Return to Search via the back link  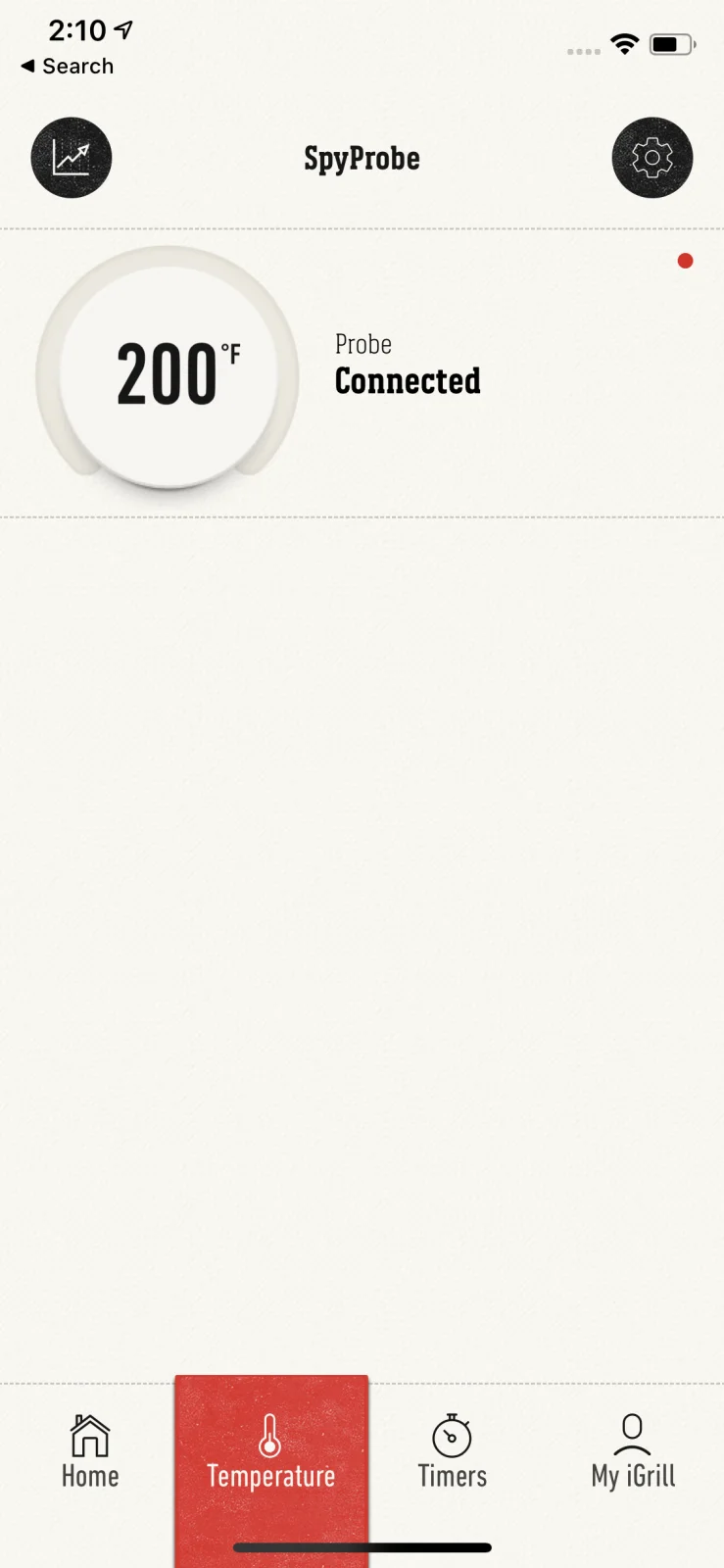(67, 66)
